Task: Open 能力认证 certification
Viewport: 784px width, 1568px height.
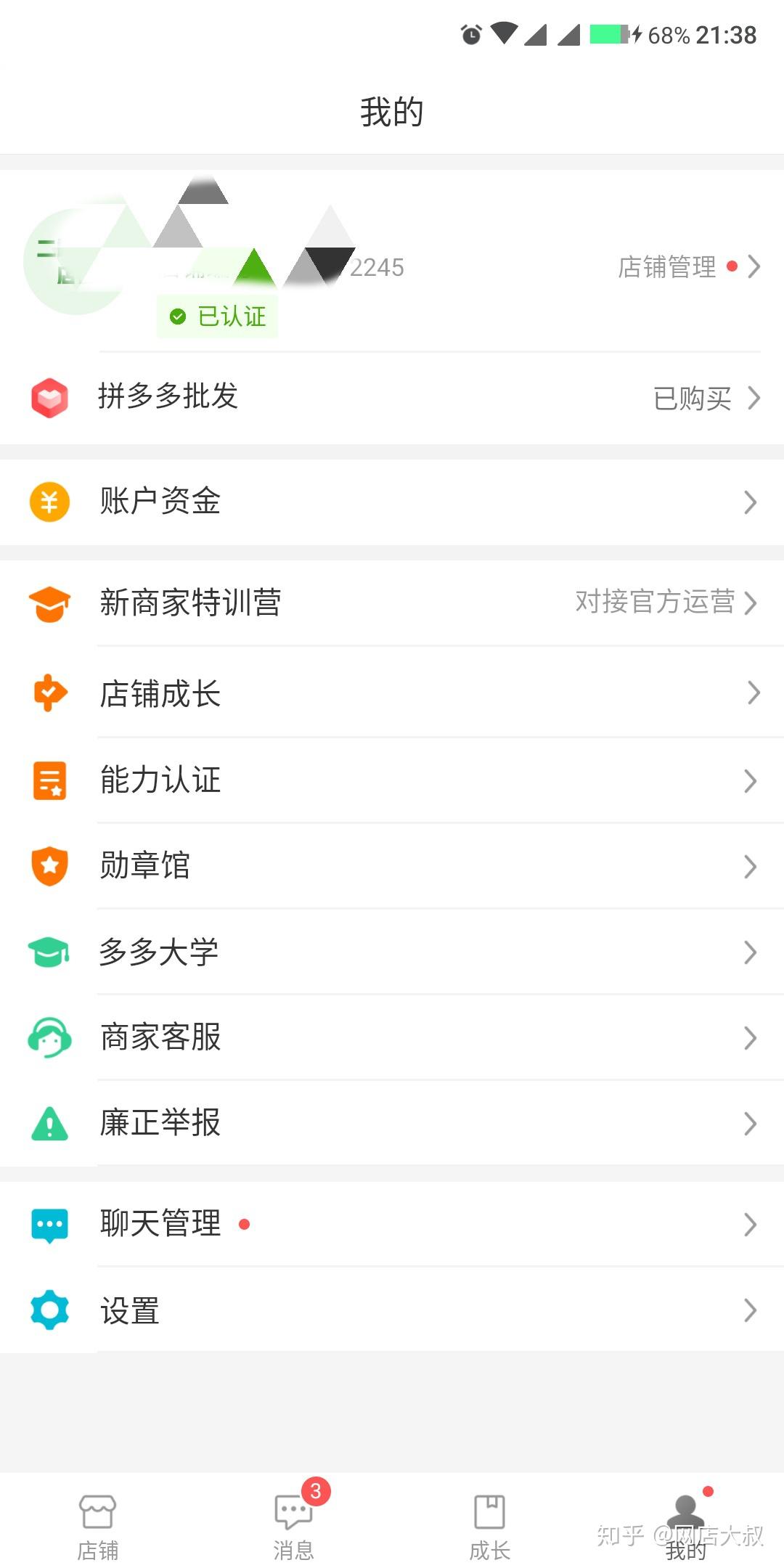Action: click(392, 780)
